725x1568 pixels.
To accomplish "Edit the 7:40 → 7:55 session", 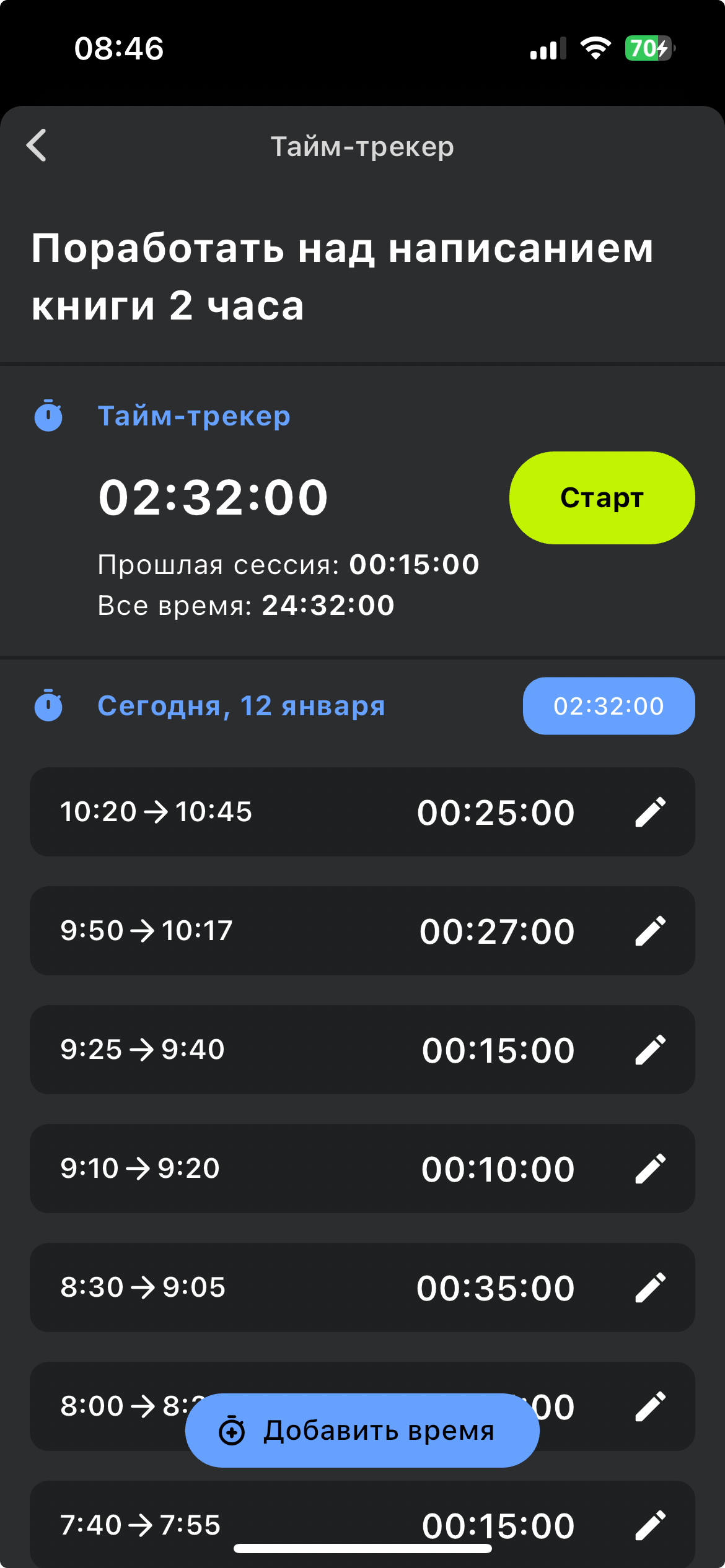I will point(650,1525).
